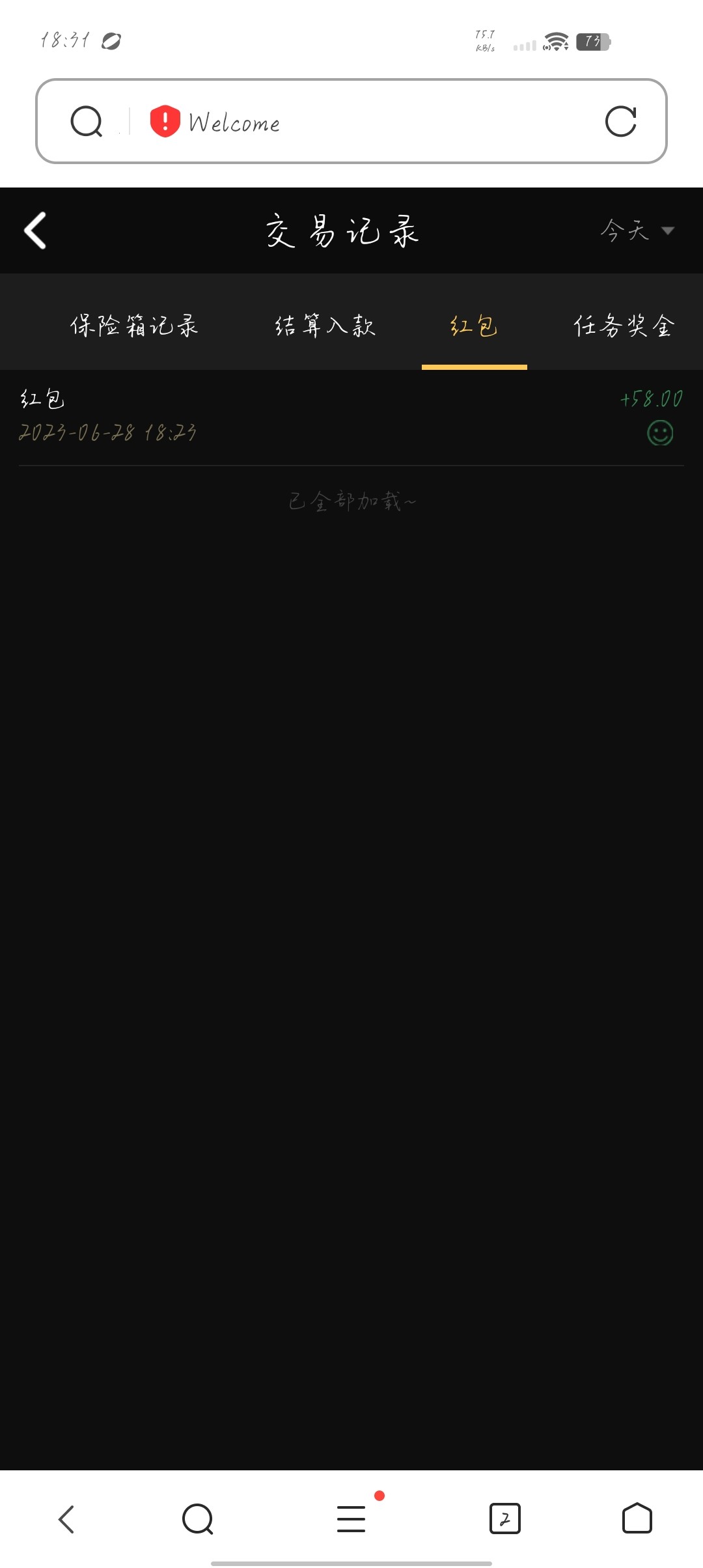The image size is (703, 1568).
Task: Select the highlighted 红包 tab
Action: (x=474, y=326)
